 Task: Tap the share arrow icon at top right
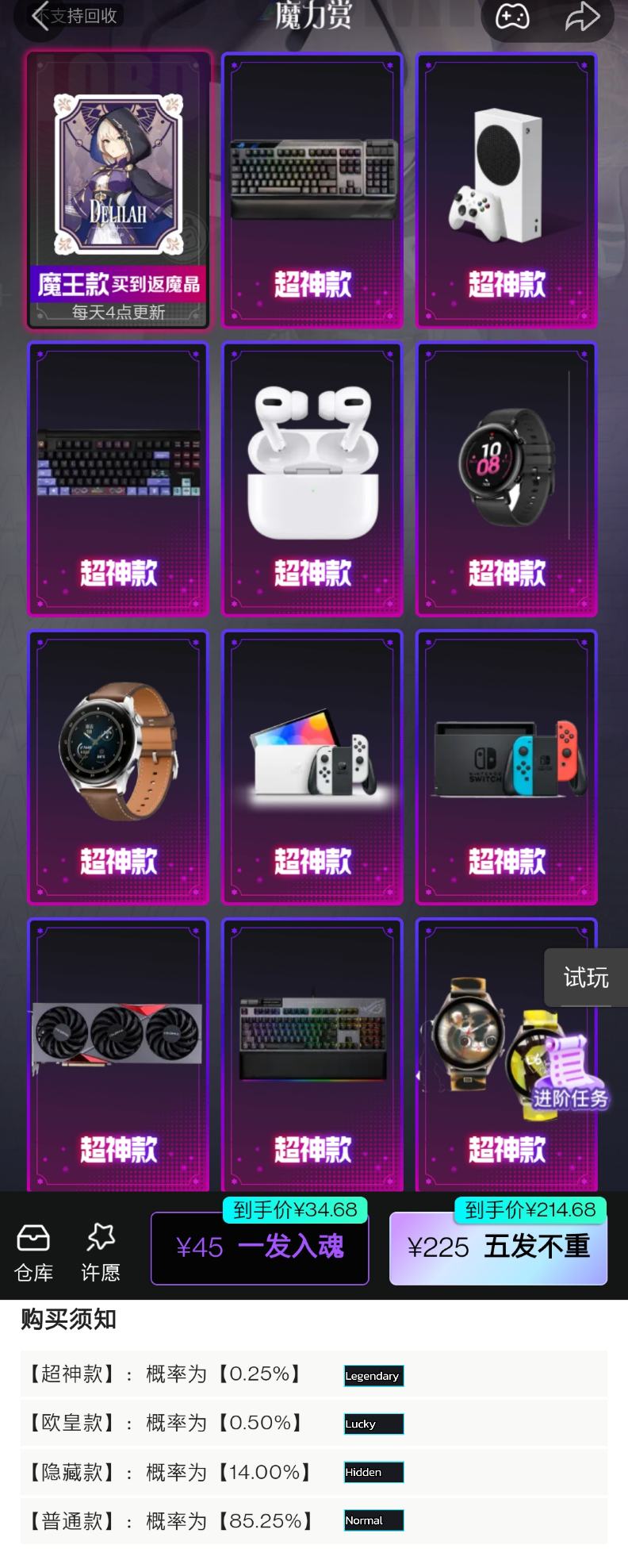click(x=584, y=16)
